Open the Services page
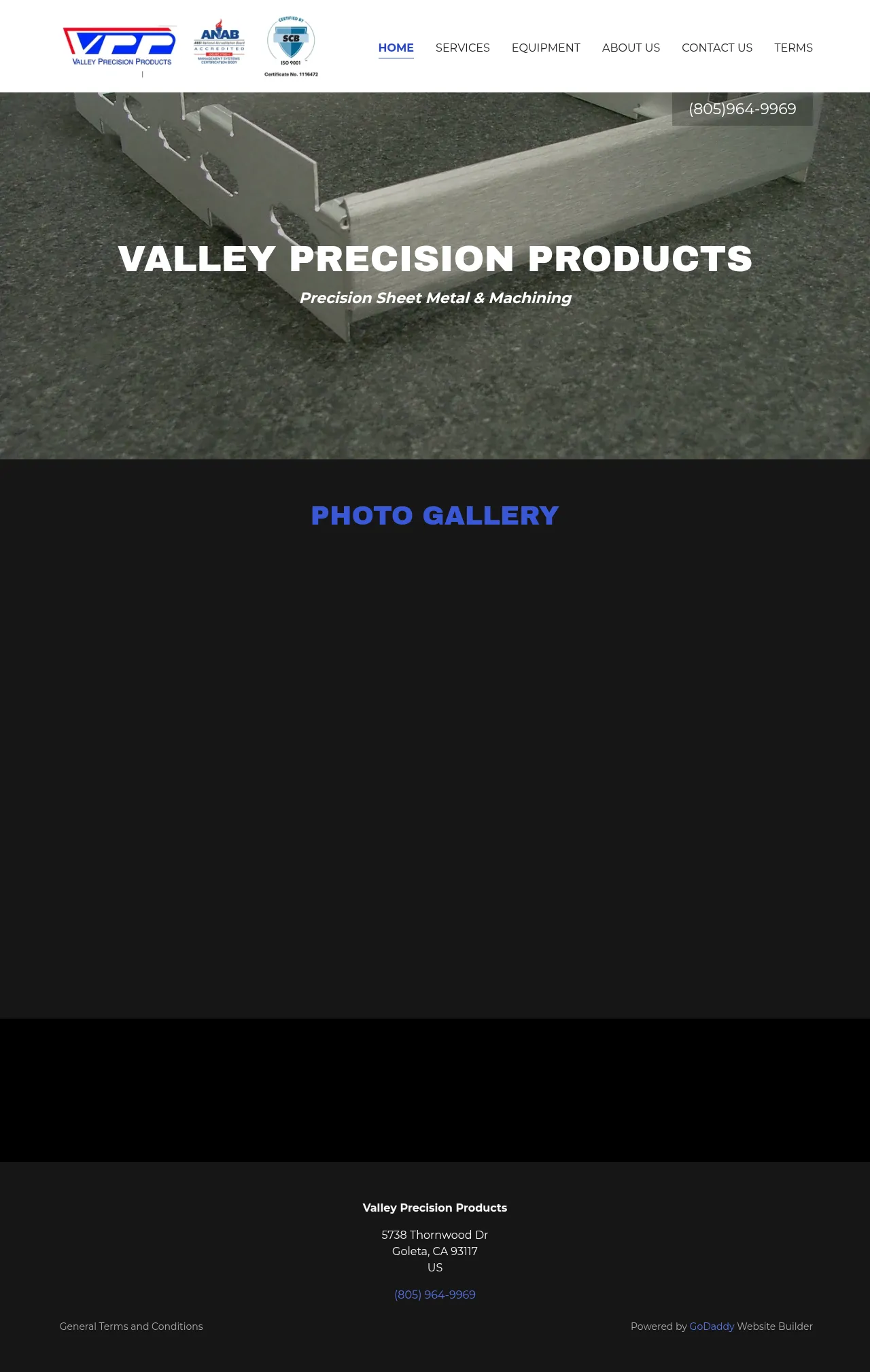870x1372 pixels. click(462, 48)
